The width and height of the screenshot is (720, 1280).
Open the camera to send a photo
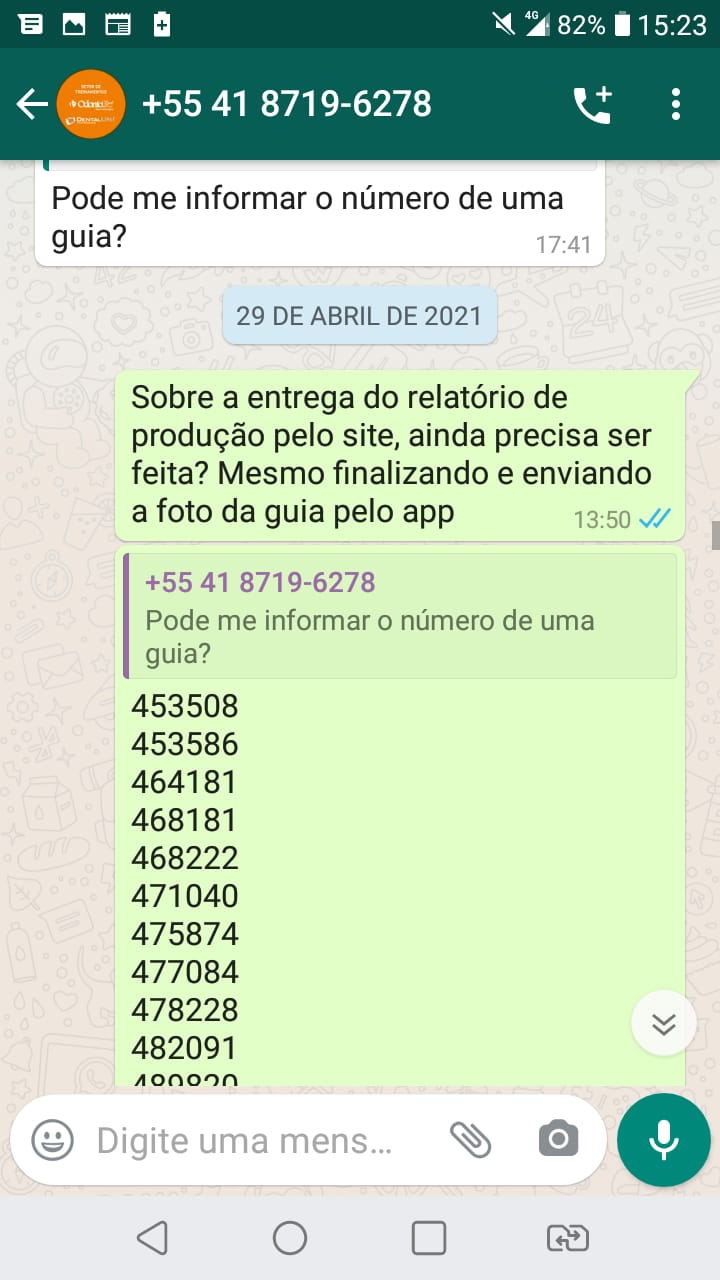[x=558, y=1139]
